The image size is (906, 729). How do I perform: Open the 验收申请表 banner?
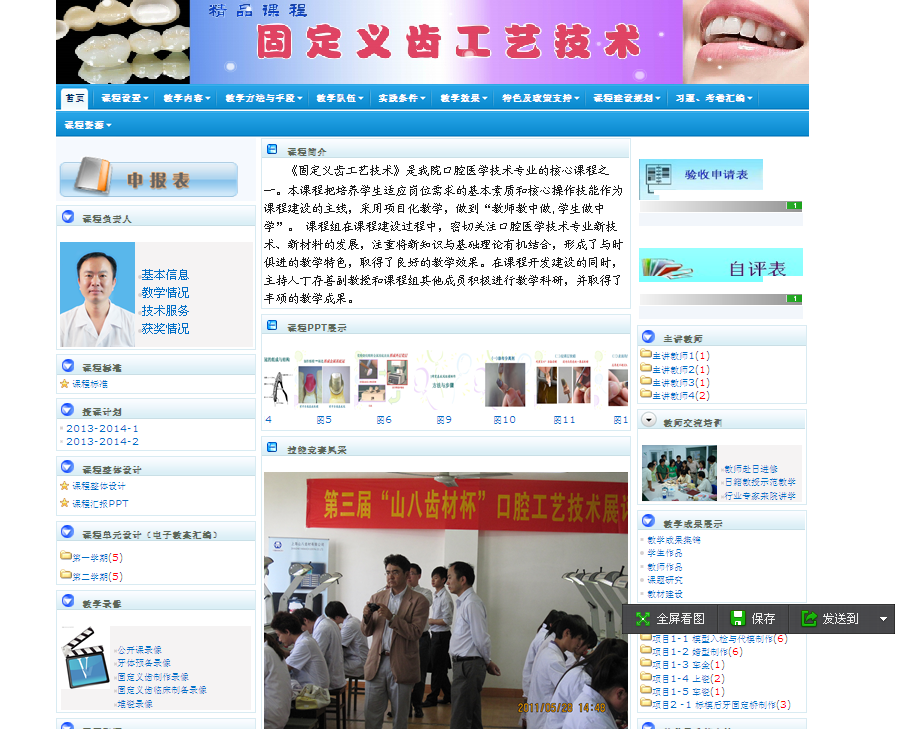click(701, 174)
